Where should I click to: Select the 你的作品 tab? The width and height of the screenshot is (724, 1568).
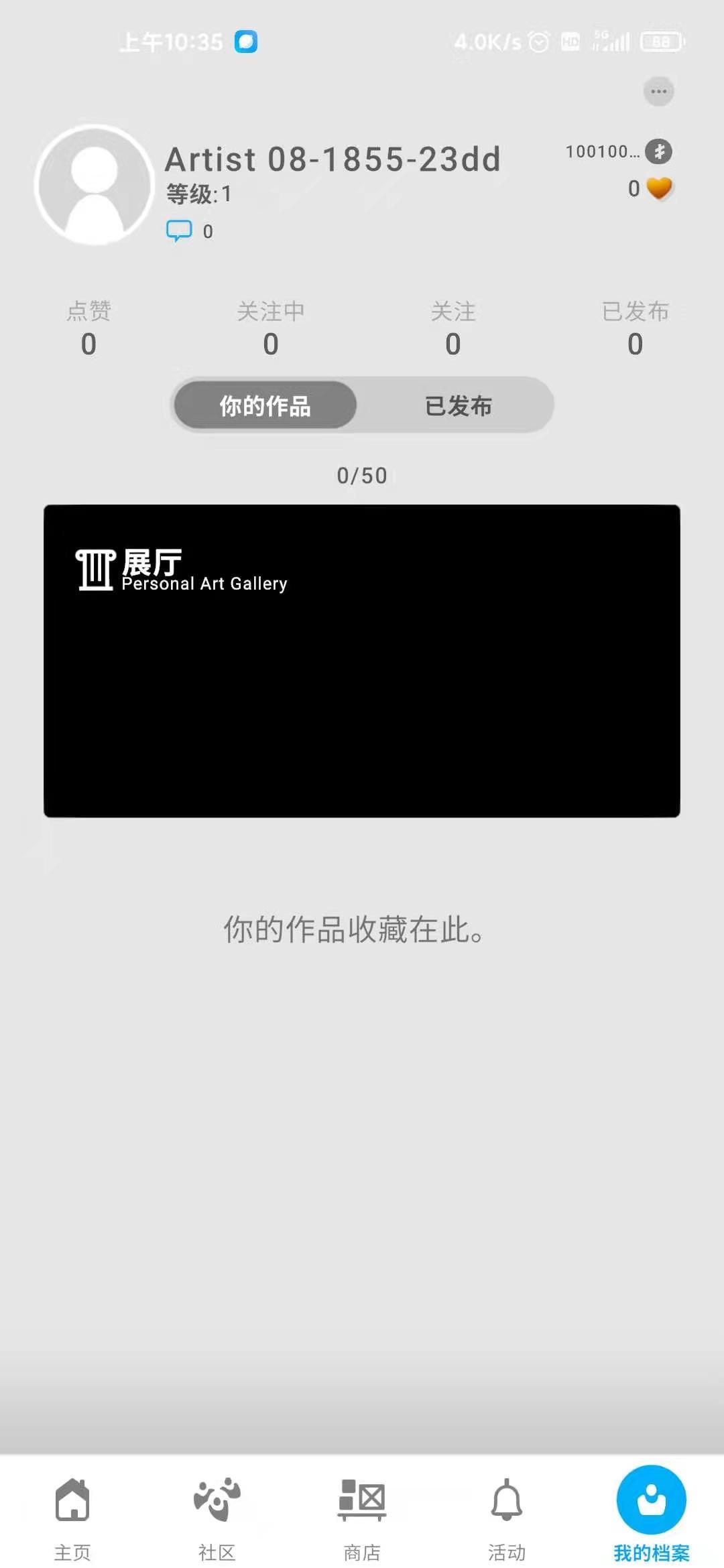point(265,405)
